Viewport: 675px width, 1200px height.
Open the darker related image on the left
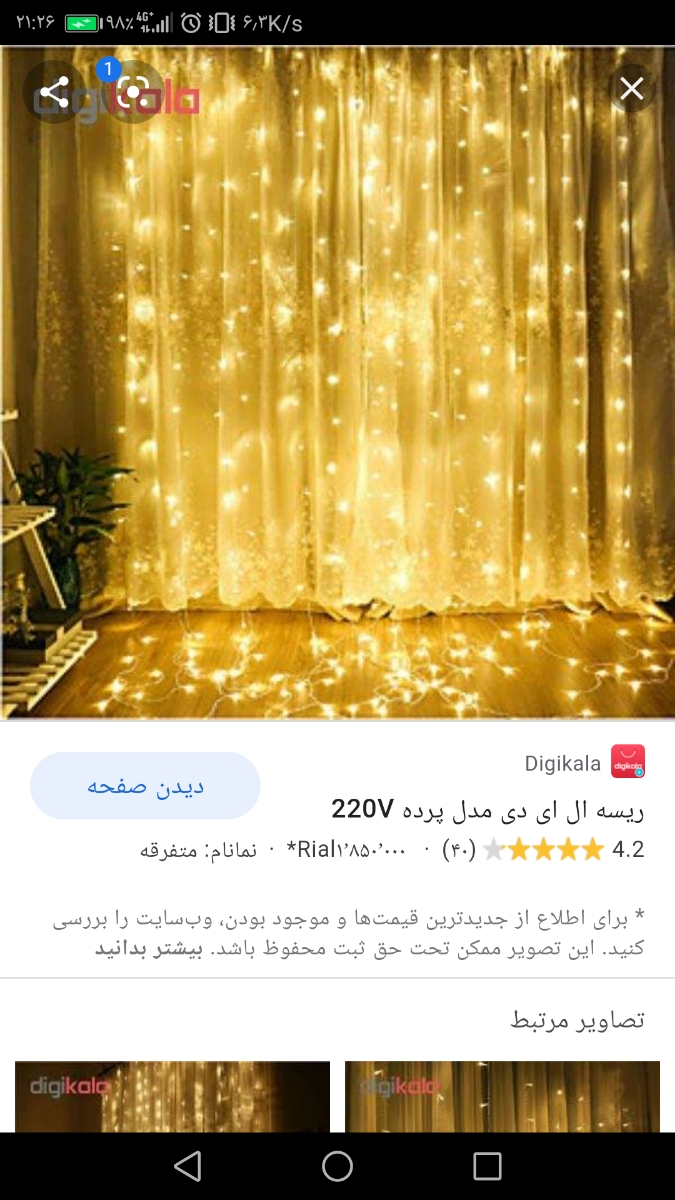[x=172, y=1095]
